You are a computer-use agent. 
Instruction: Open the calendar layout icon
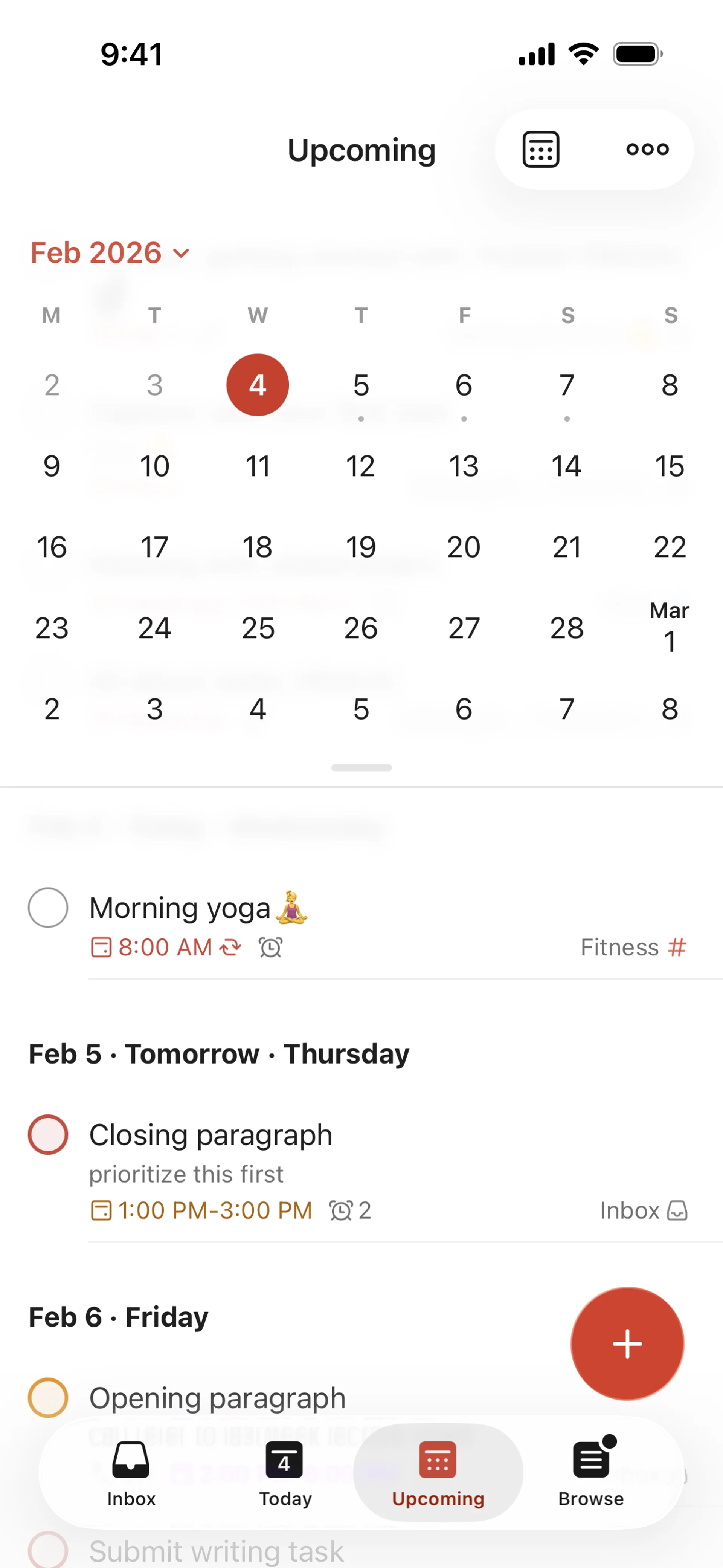[540, 149]
